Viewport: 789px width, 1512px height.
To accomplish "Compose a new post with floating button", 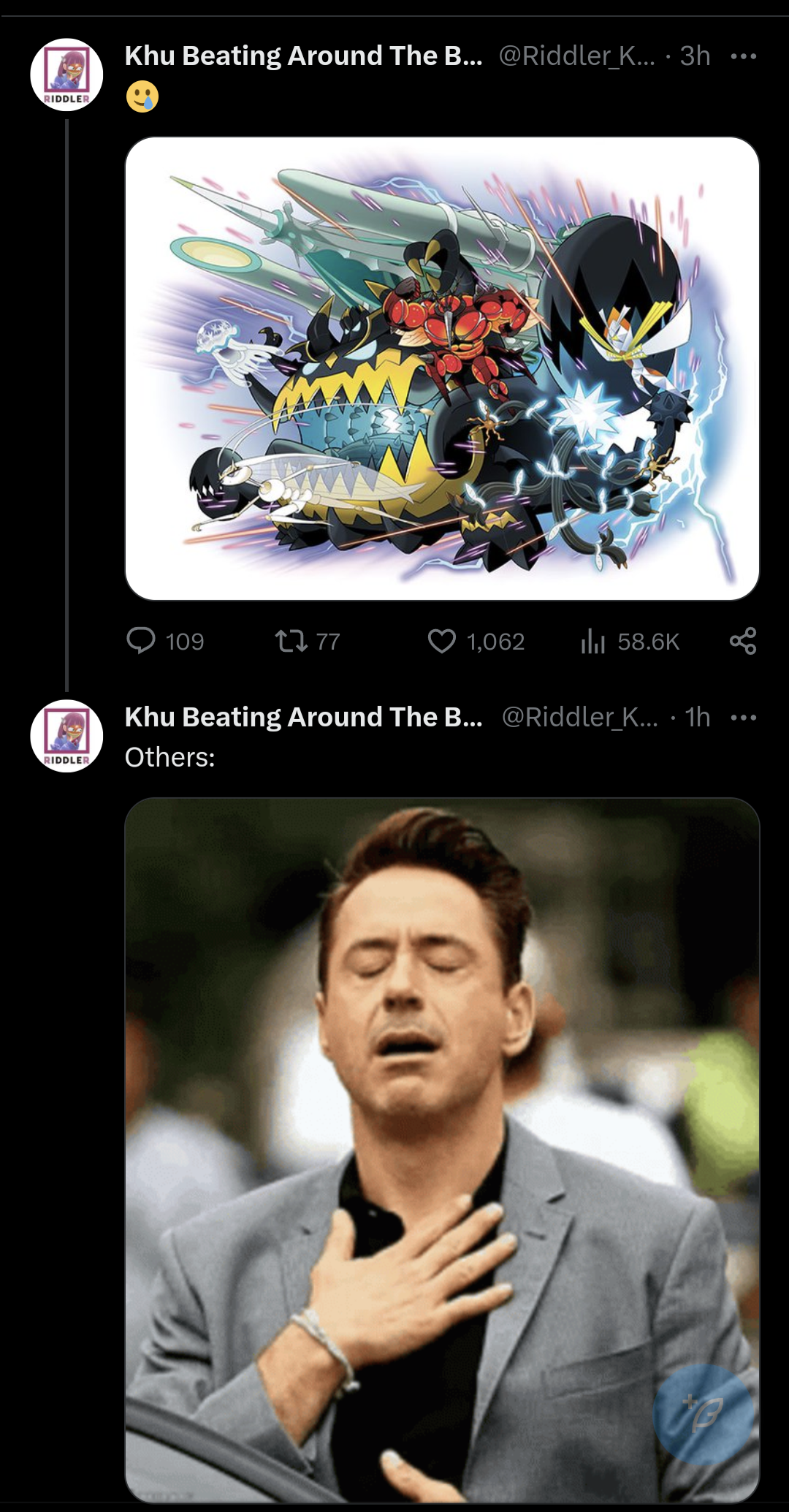I will 703,1415.
